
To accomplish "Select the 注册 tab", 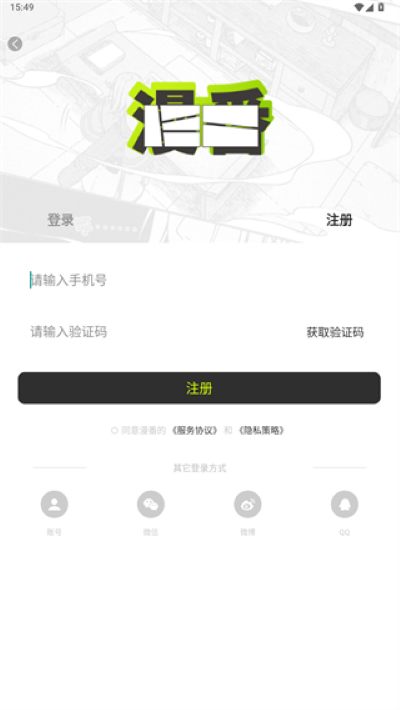I will tap(339, 220).
